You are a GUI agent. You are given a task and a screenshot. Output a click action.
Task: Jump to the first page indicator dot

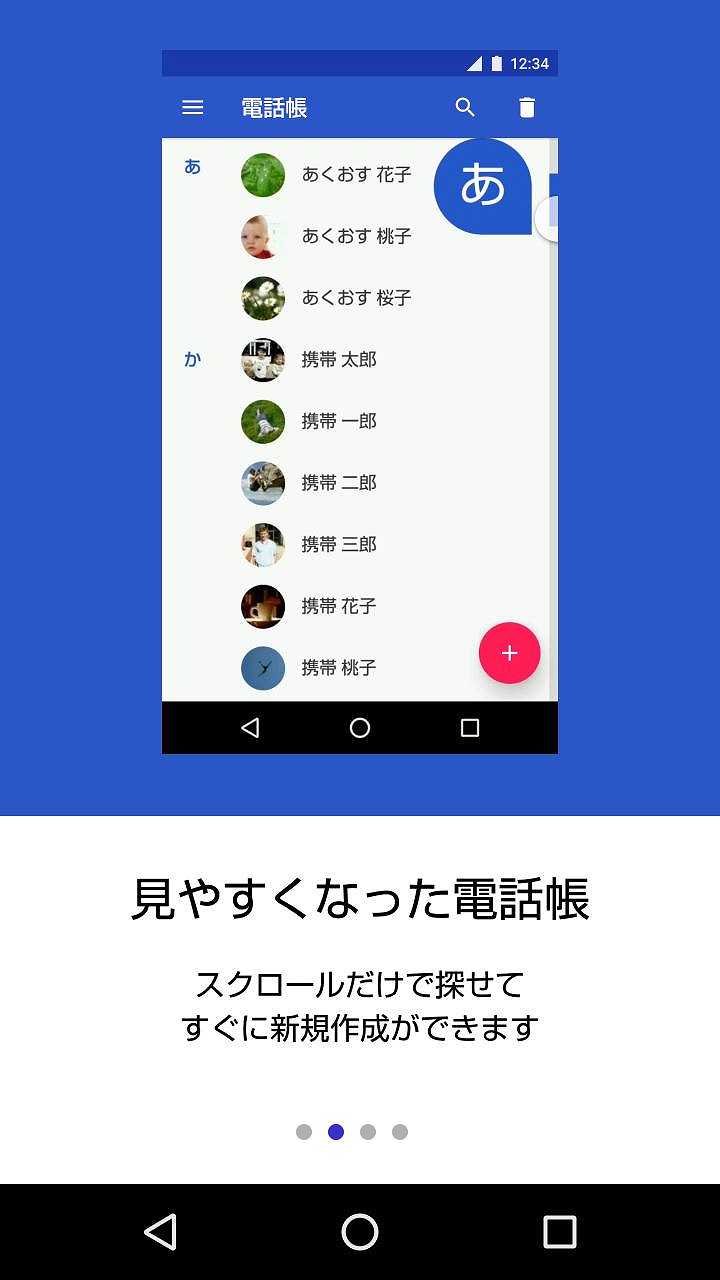tap(304, 1132)
